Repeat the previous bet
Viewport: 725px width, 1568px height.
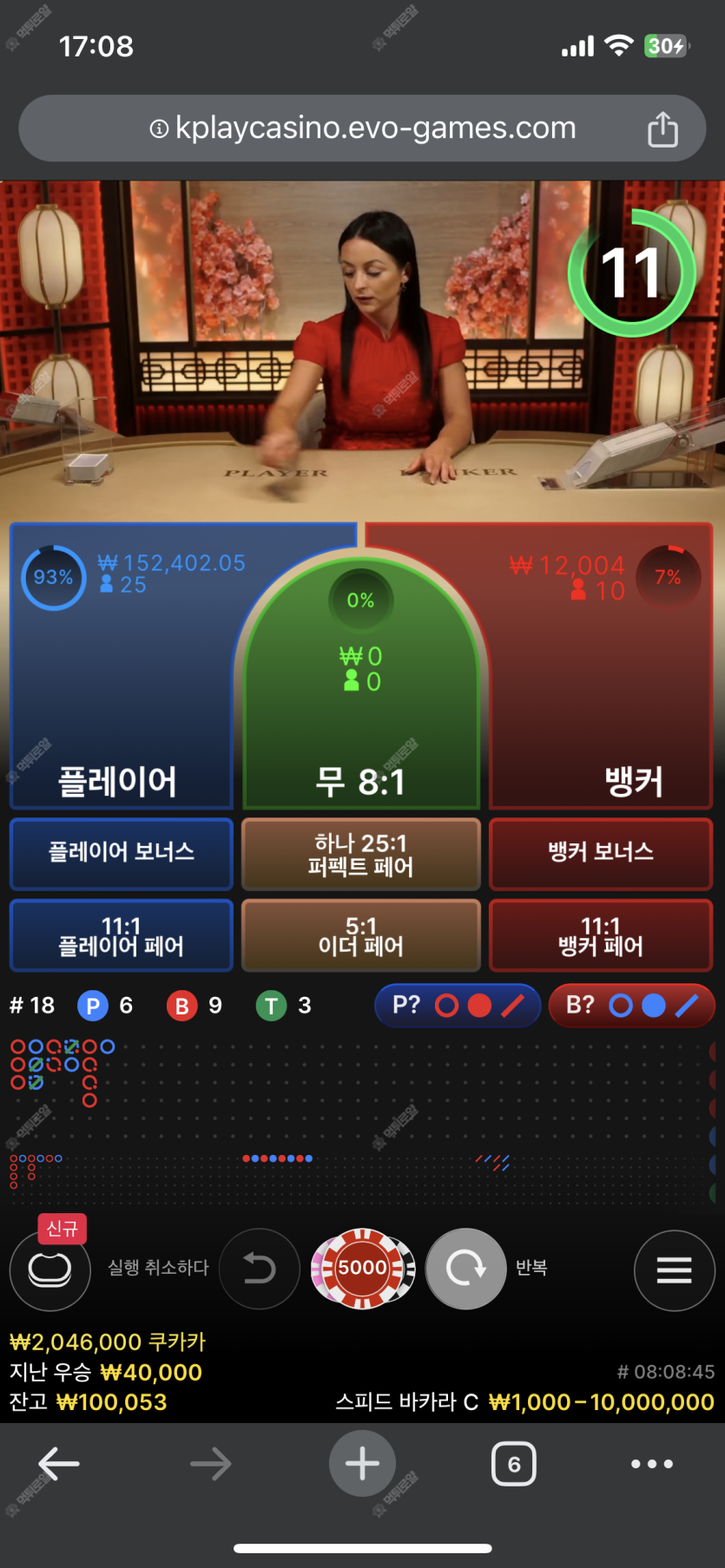tap(466, 1269)
